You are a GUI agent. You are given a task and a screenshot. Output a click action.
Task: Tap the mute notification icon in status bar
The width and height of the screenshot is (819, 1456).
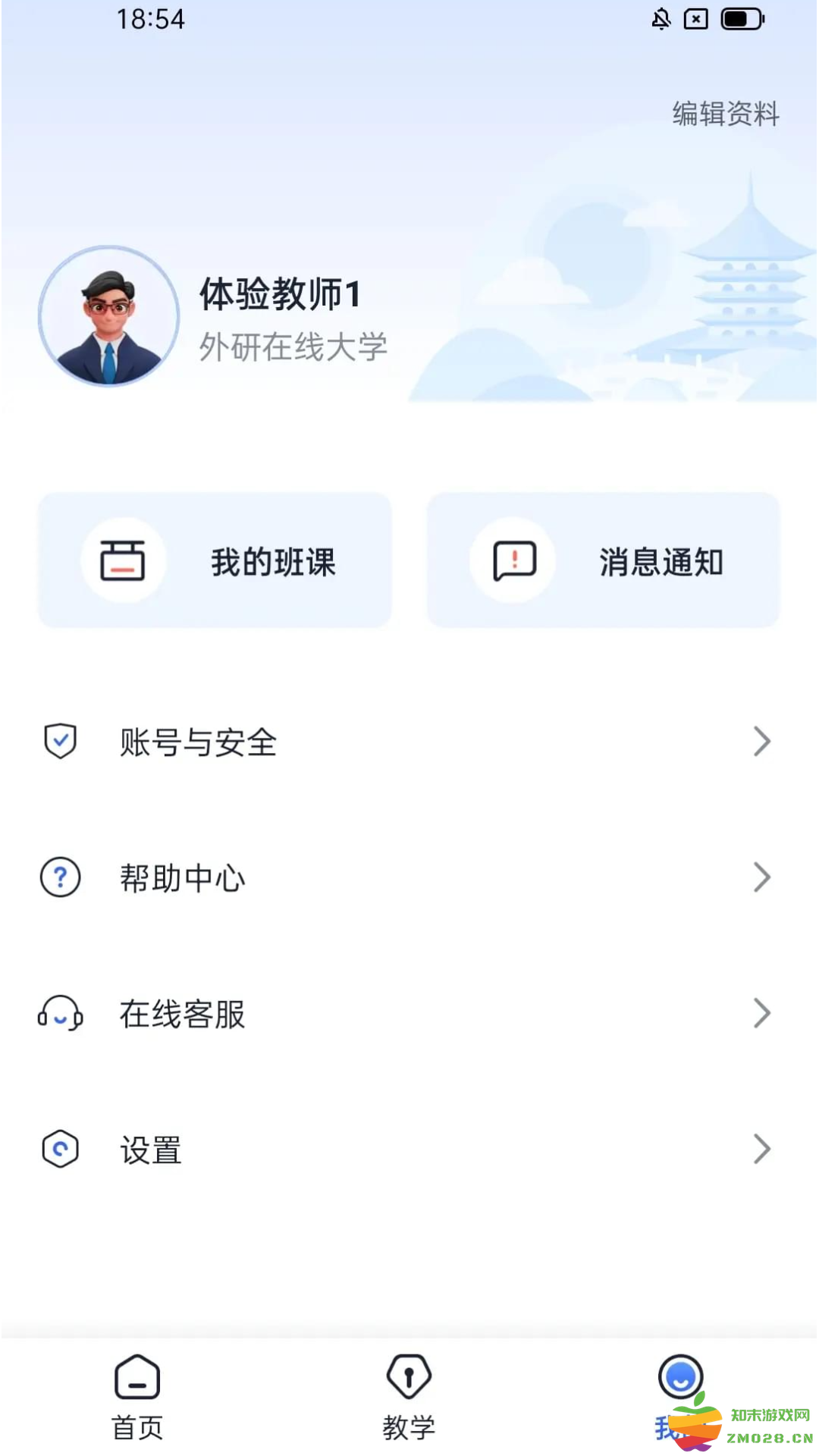point(661,20)
